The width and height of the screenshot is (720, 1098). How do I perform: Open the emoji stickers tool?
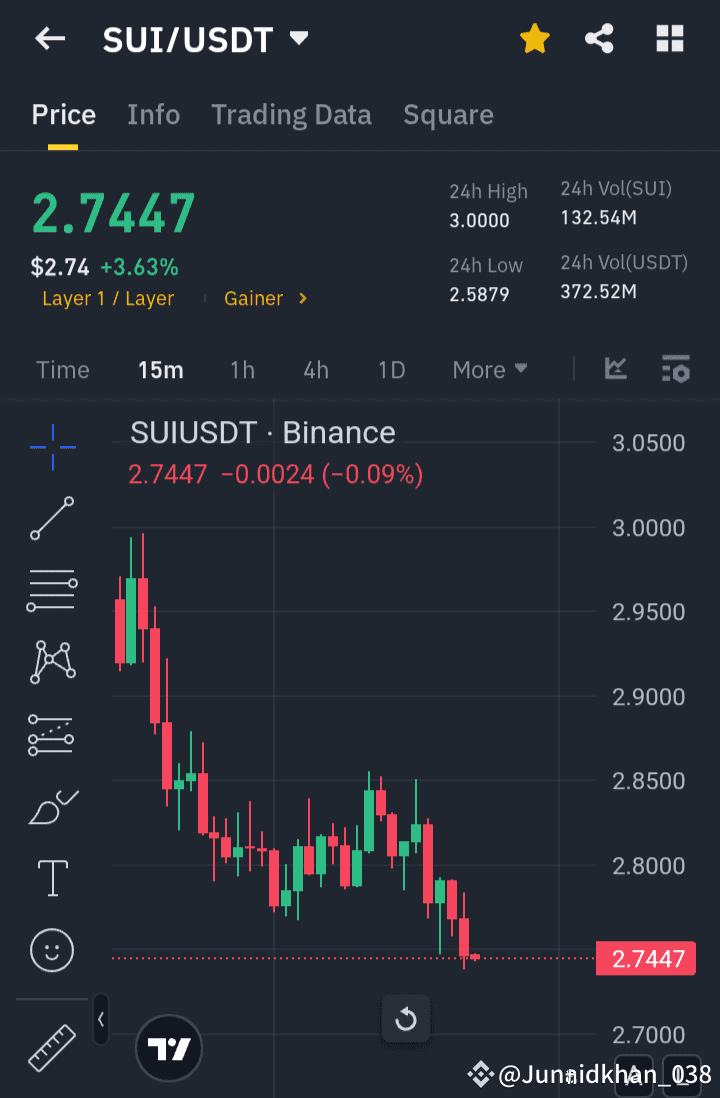pyautogui.click(x=51, y=950)
